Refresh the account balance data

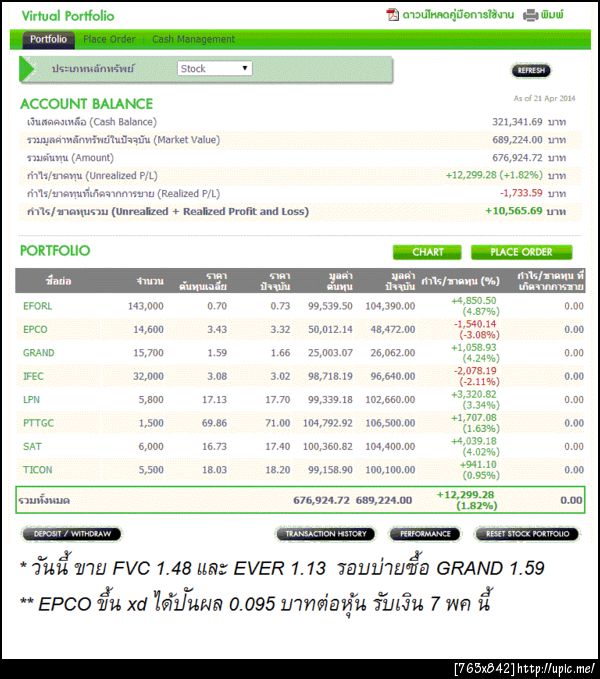click(531, 70)
